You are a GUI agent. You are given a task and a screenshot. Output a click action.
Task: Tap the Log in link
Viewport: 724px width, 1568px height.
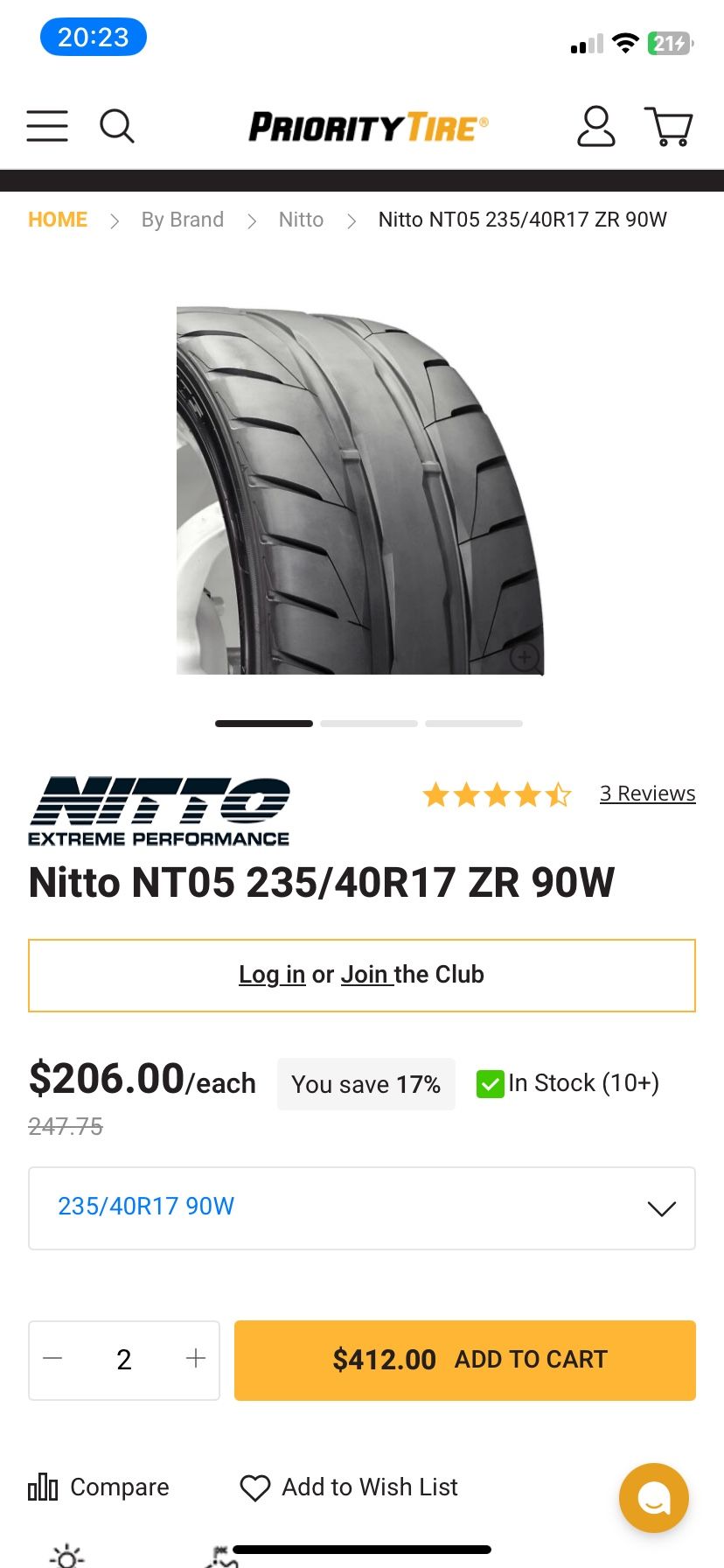click(x=272, y=975)
